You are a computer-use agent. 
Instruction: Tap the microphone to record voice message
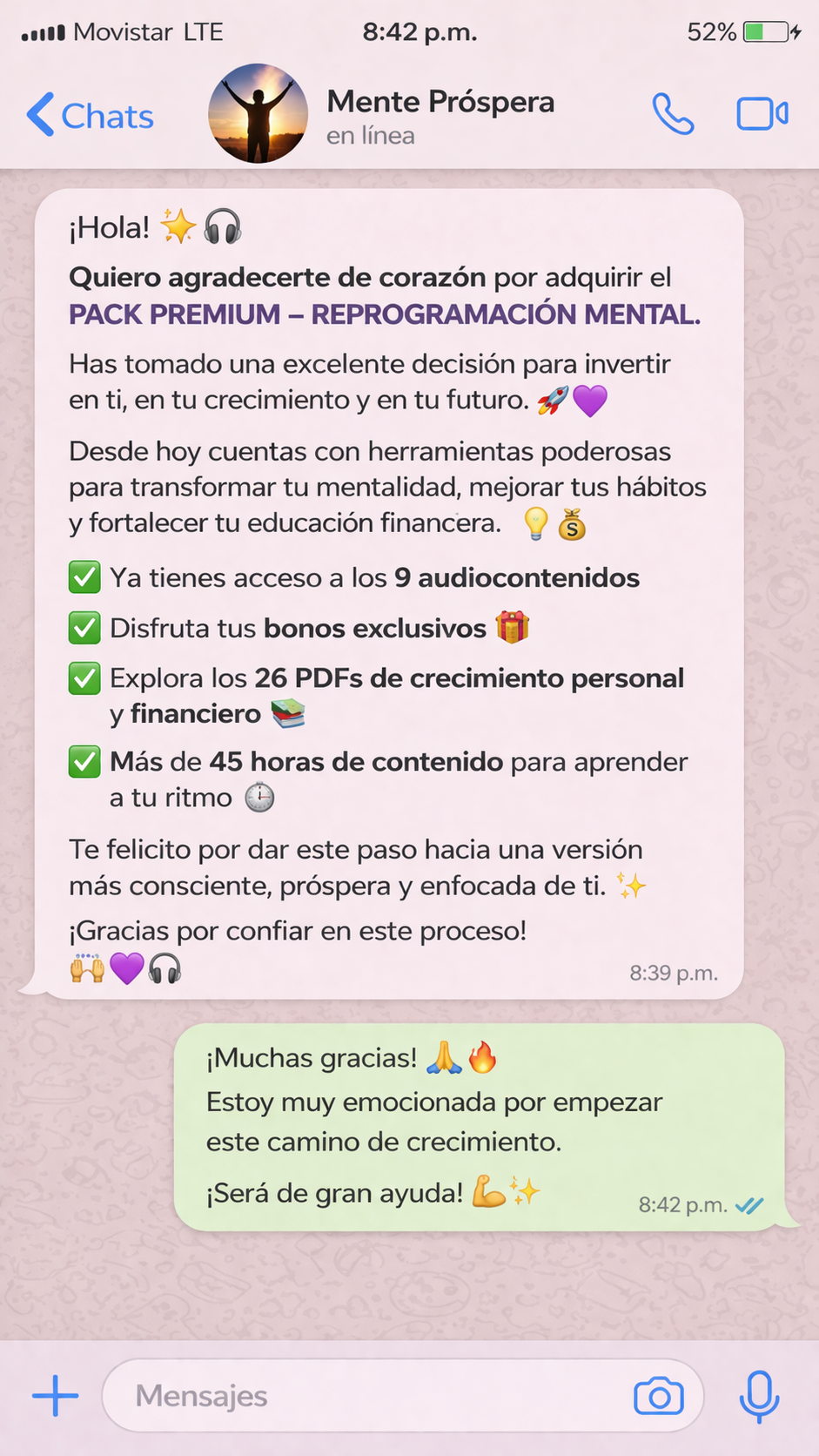(759, 1396)
